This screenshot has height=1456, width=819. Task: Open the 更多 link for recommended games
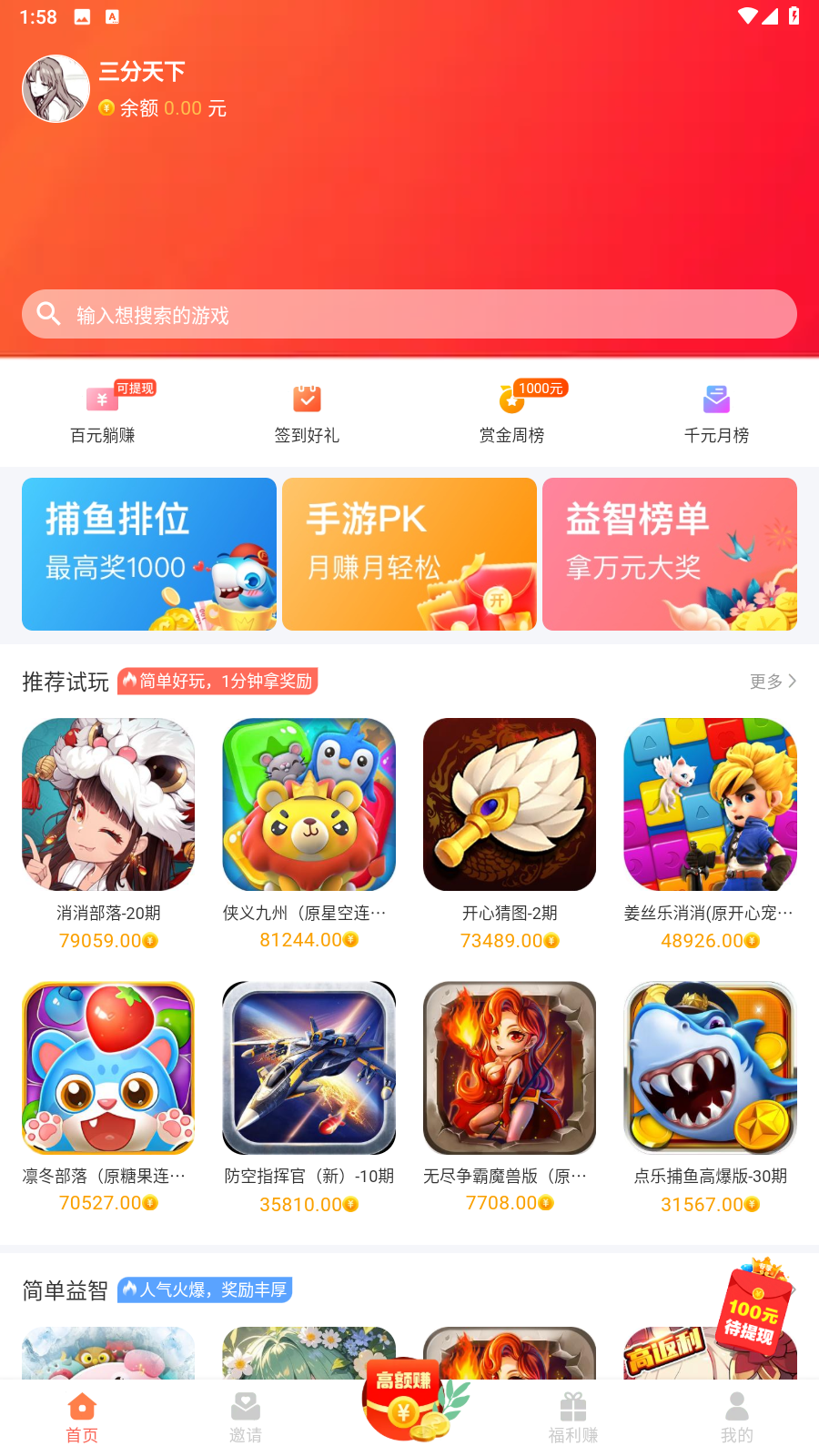(772, 681)
